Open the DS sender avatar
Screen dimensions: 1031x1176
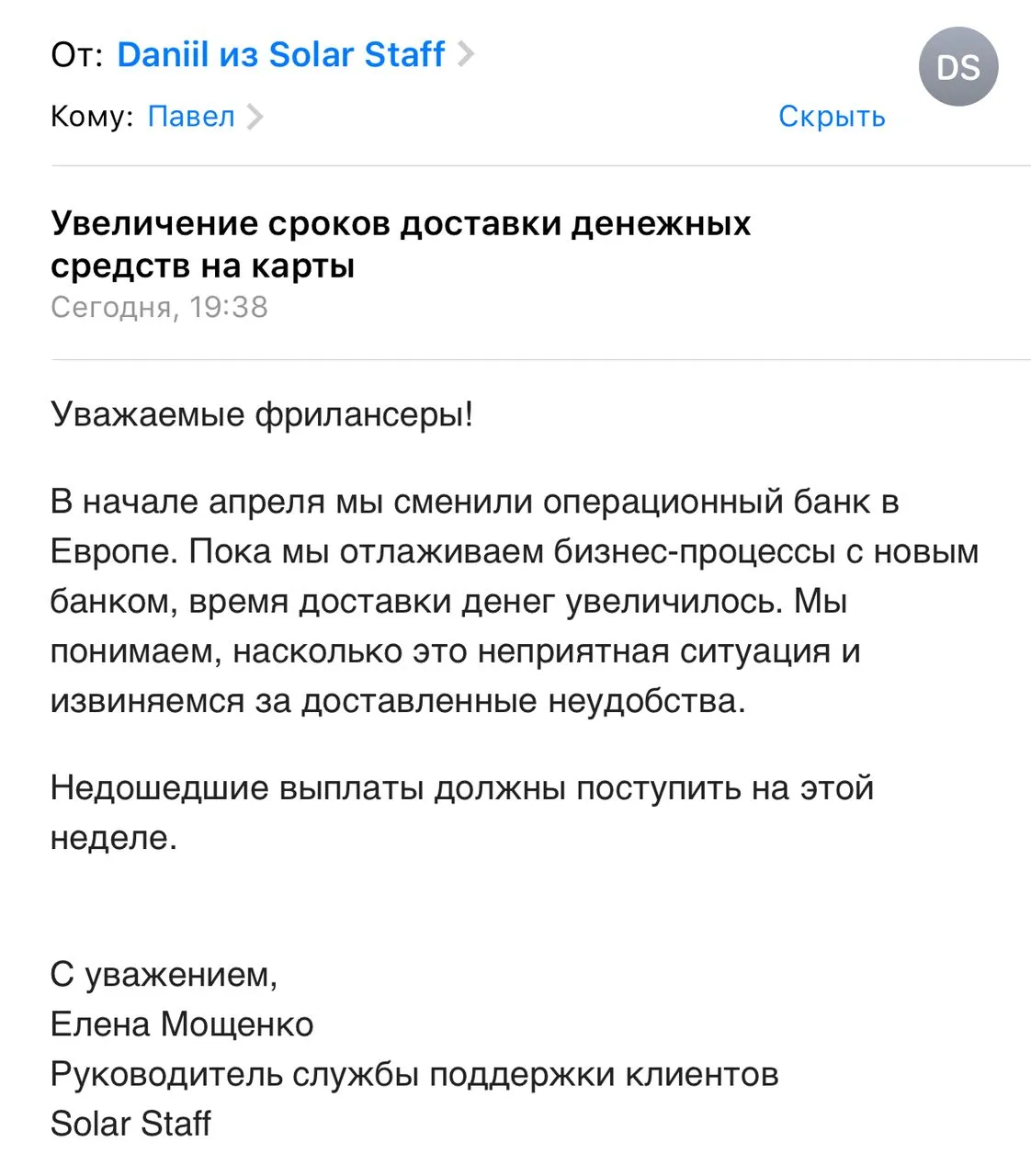pyautogui.click(x=958, y=67)
